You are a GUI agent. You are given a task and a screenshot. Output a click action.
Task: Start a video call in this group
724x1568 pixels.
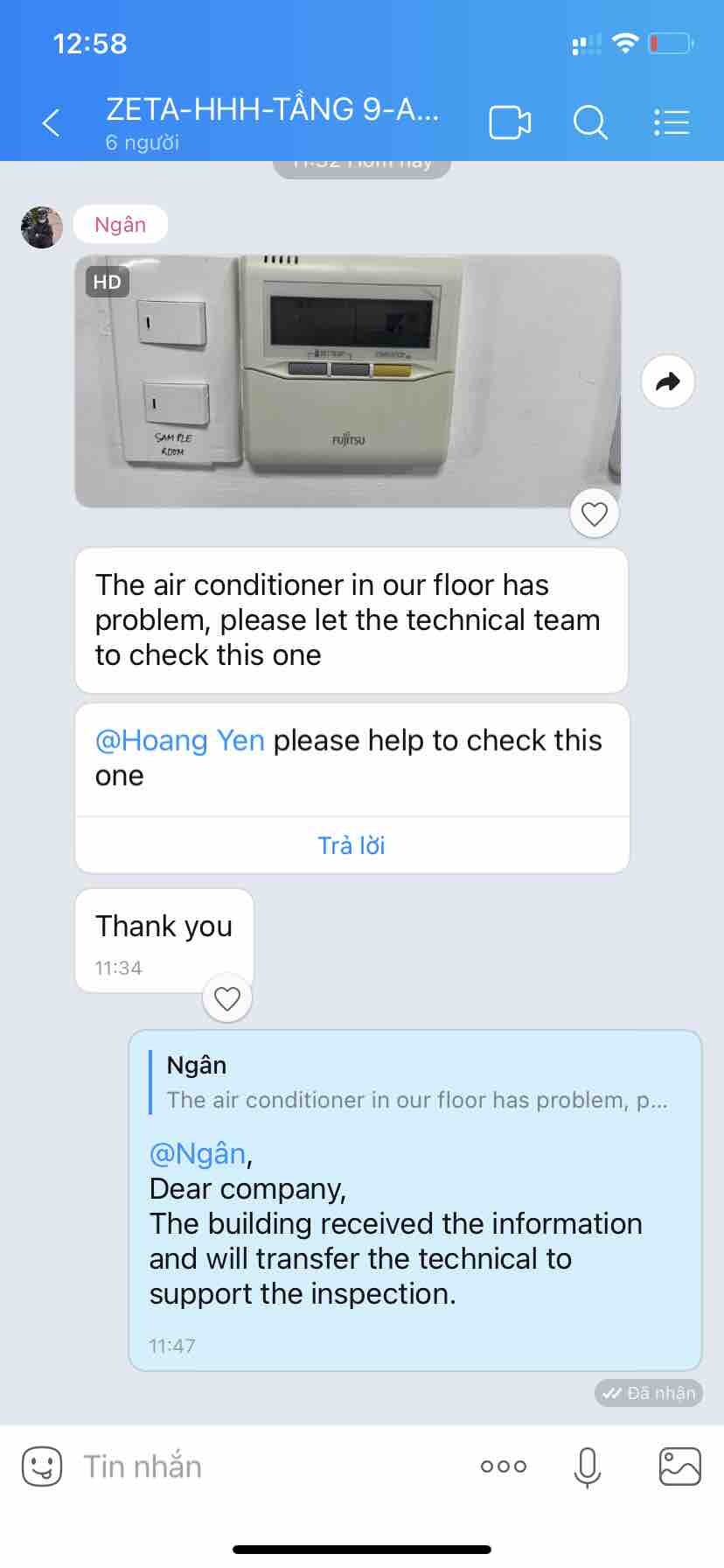510,122
